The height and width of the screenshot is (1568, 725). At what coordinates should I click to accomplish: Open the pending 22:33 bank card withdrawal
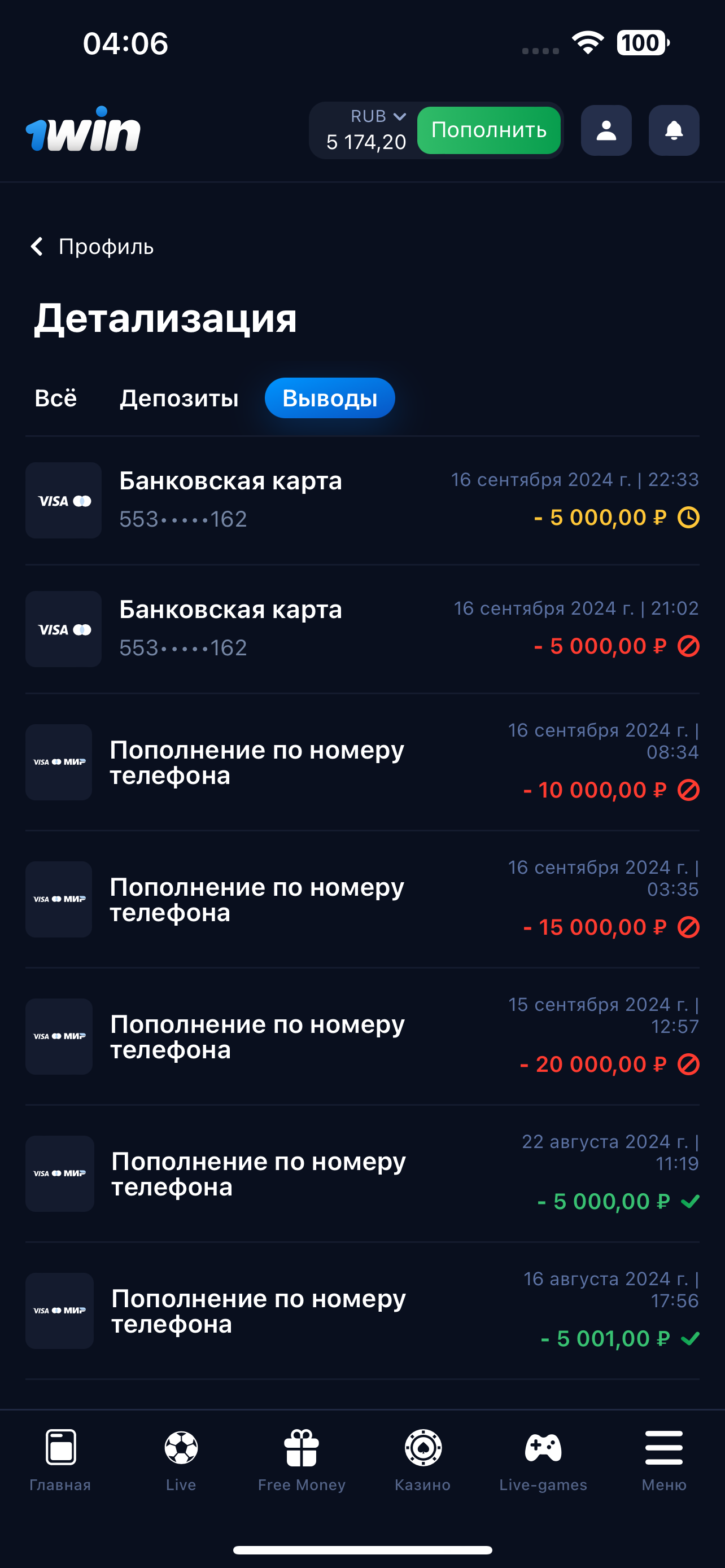(x=362, y=500)
